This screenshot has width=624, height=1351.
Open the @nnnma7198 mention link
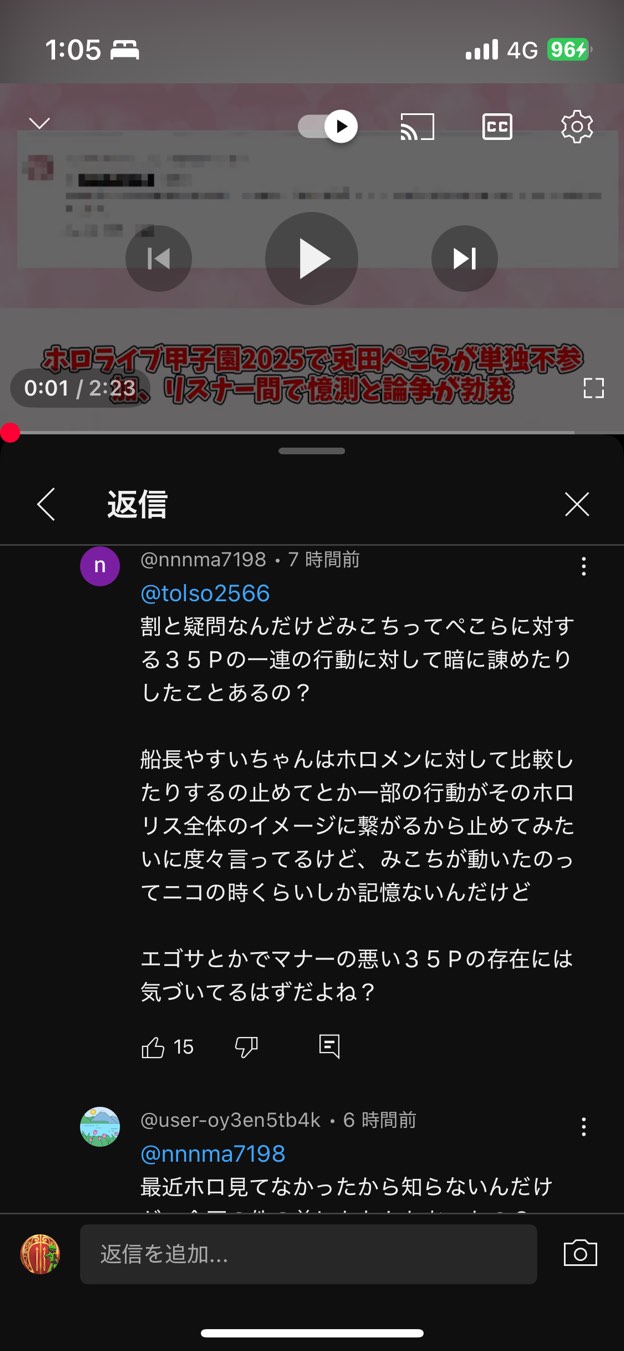click(213, 1153)
